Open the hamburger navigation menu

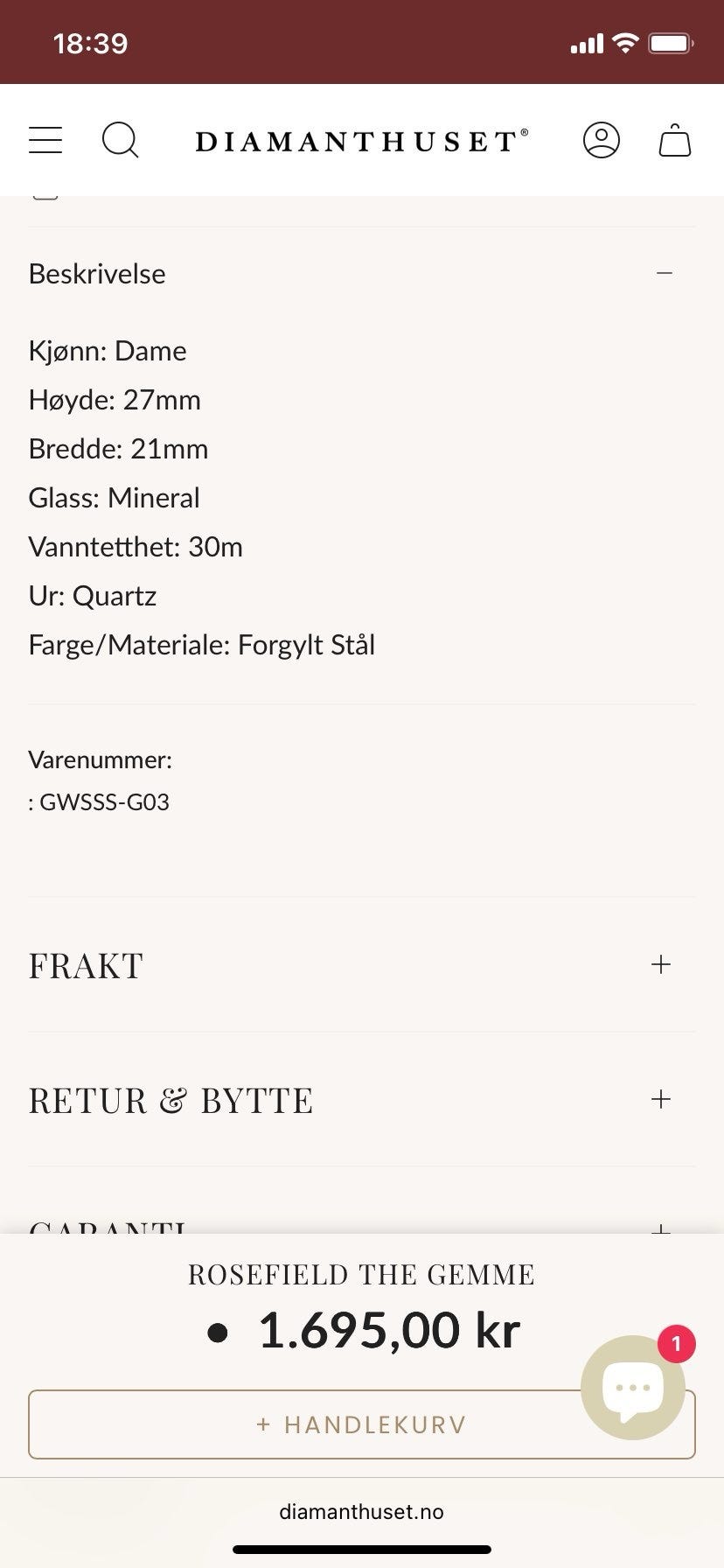tap(45, 139)
